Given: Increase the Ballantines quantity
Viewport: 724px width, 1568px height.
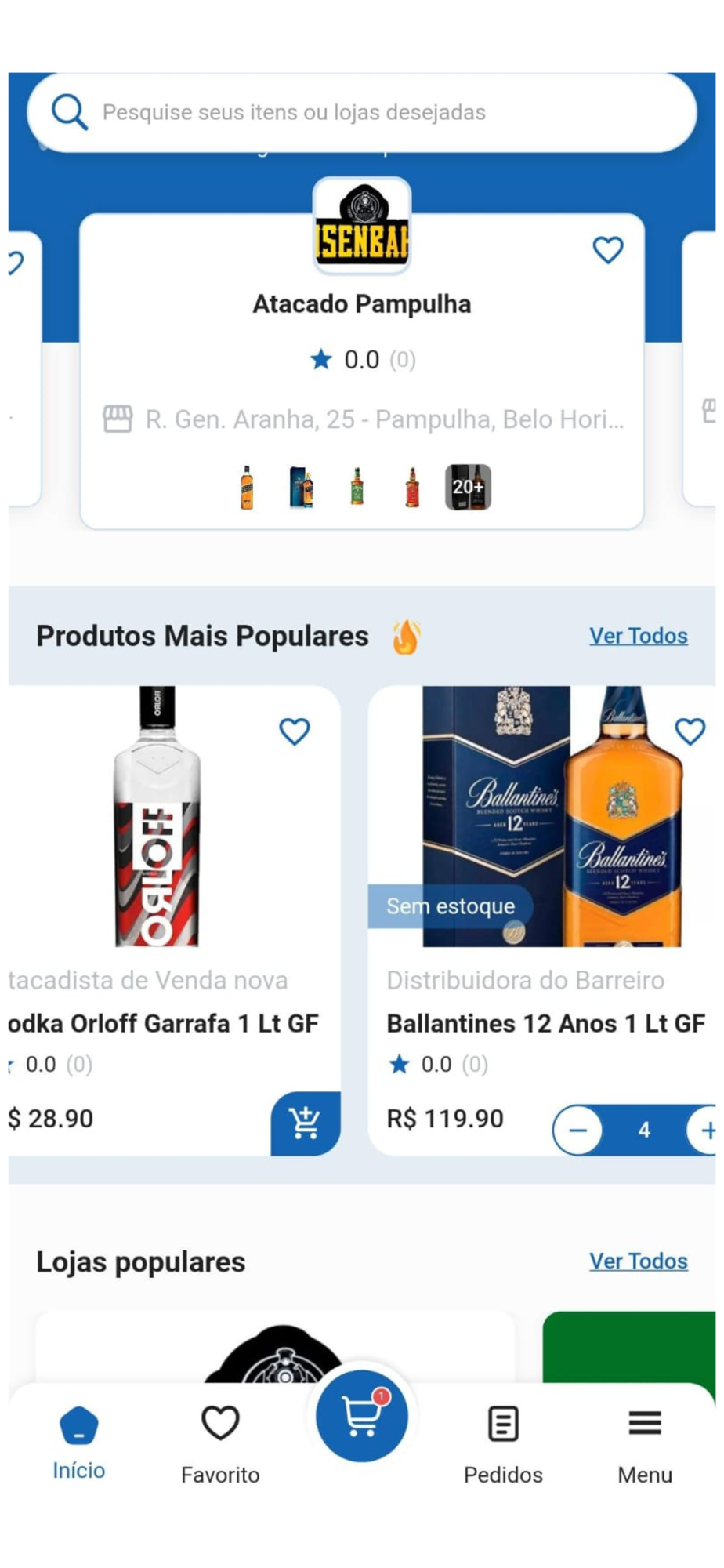Looking at the screenshot, I should pos(705,1130).
